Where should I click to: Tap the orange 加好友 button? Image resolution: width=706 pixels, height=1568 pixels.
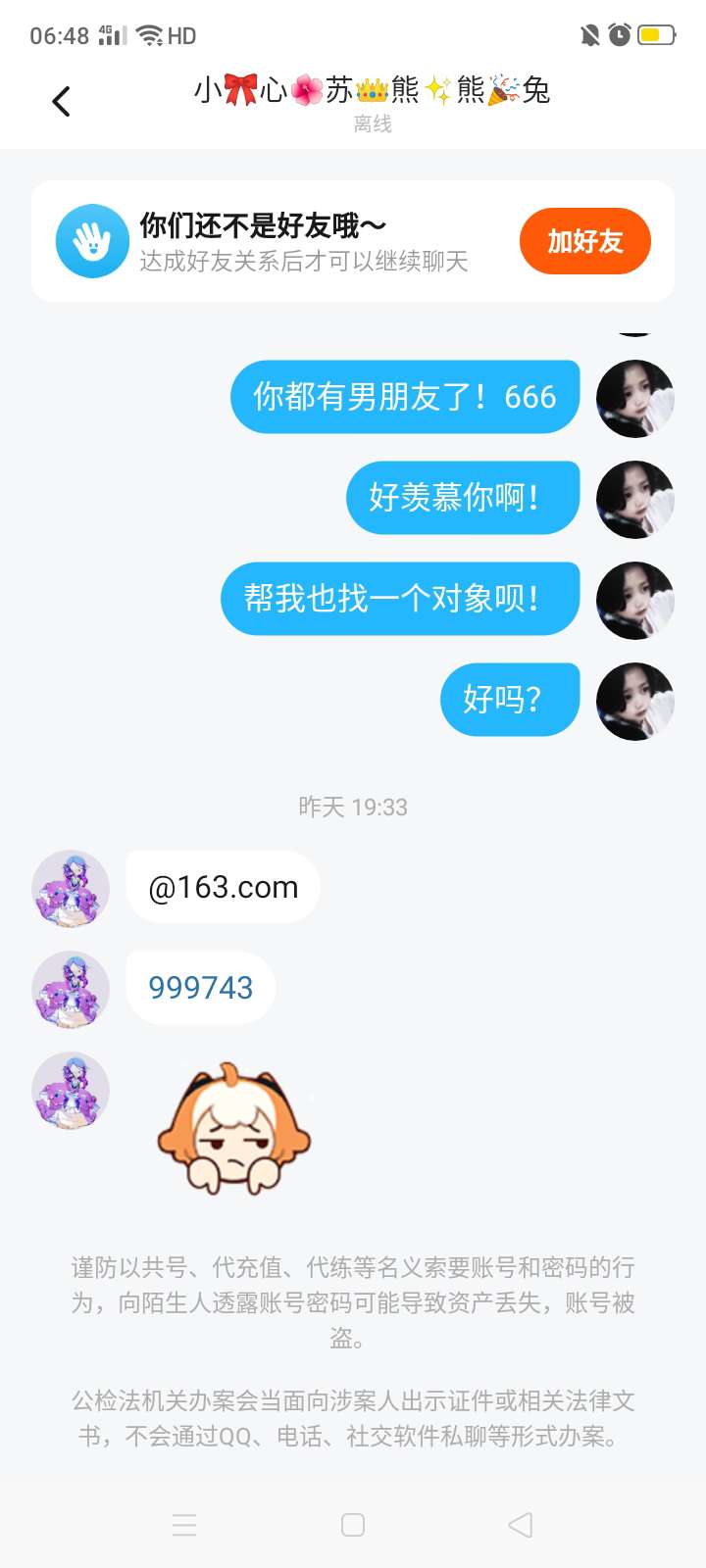[x=584, y=241]
